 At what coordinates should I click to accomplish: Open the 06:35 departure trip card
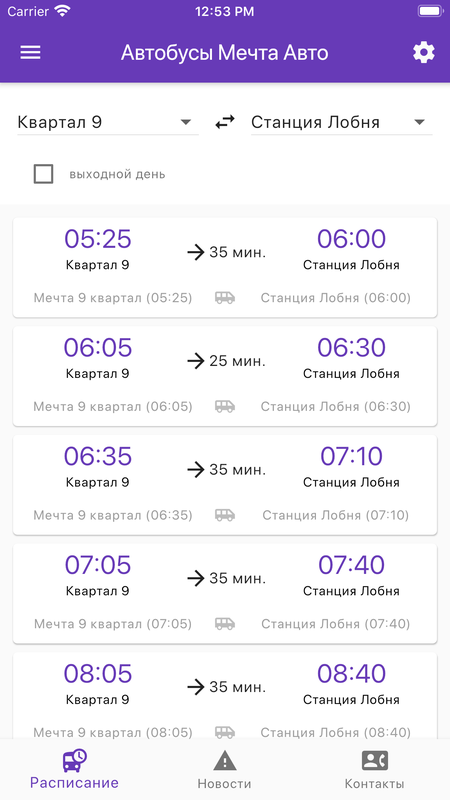point(225,484)
